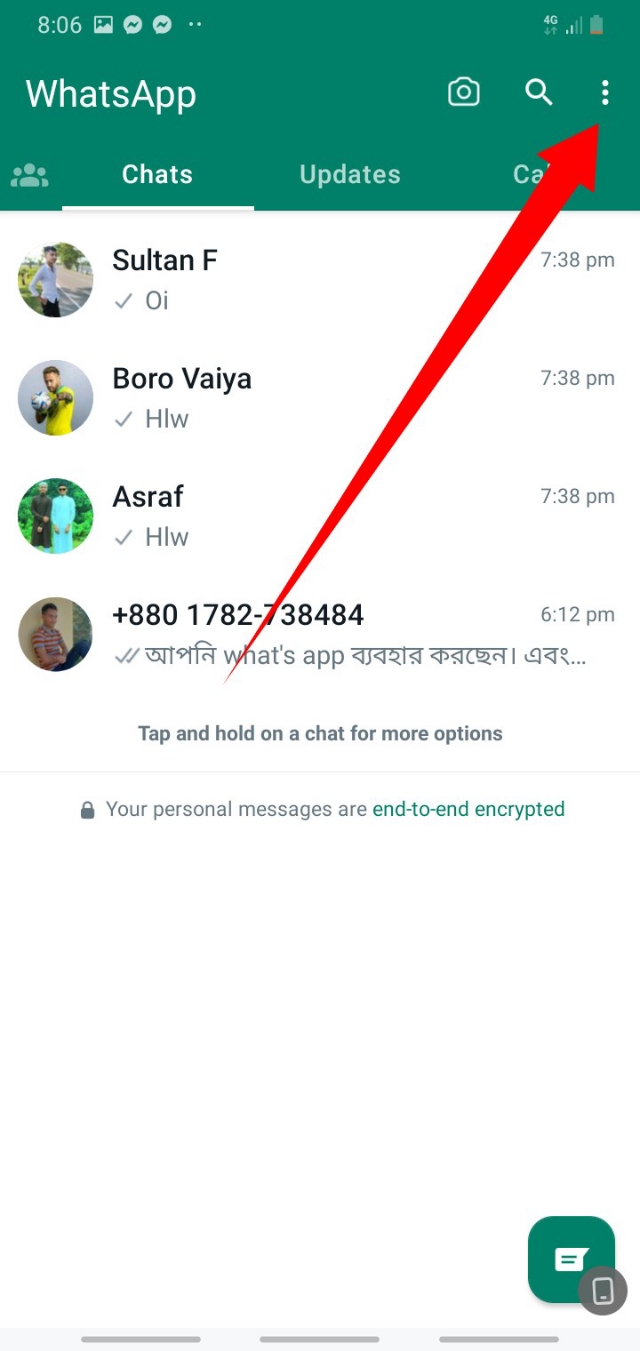Open the search icon

(539, 93)
